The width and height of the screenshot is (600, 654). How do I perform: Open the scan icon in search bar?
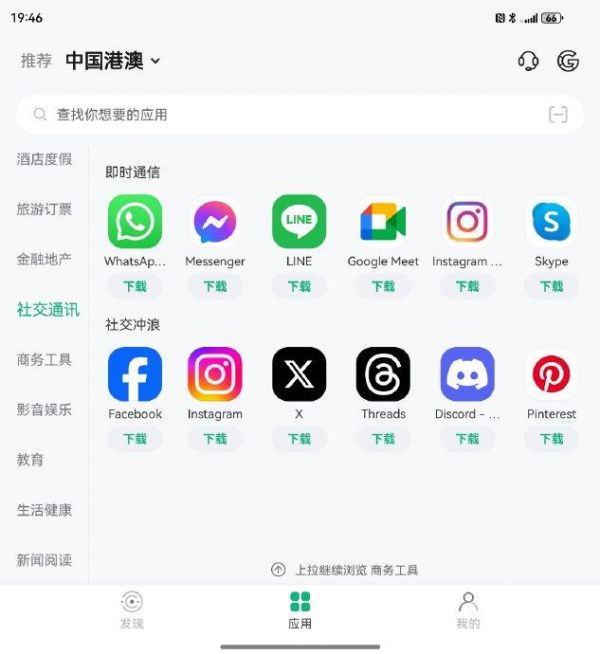[x=558, y=115]
